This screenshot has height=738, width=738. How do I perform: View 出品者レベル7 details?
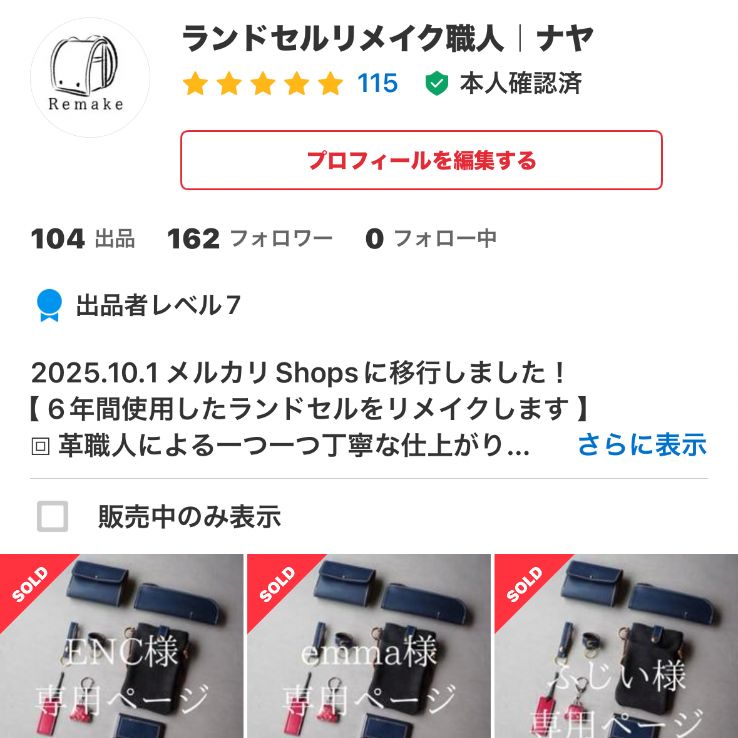coord(138,305)
